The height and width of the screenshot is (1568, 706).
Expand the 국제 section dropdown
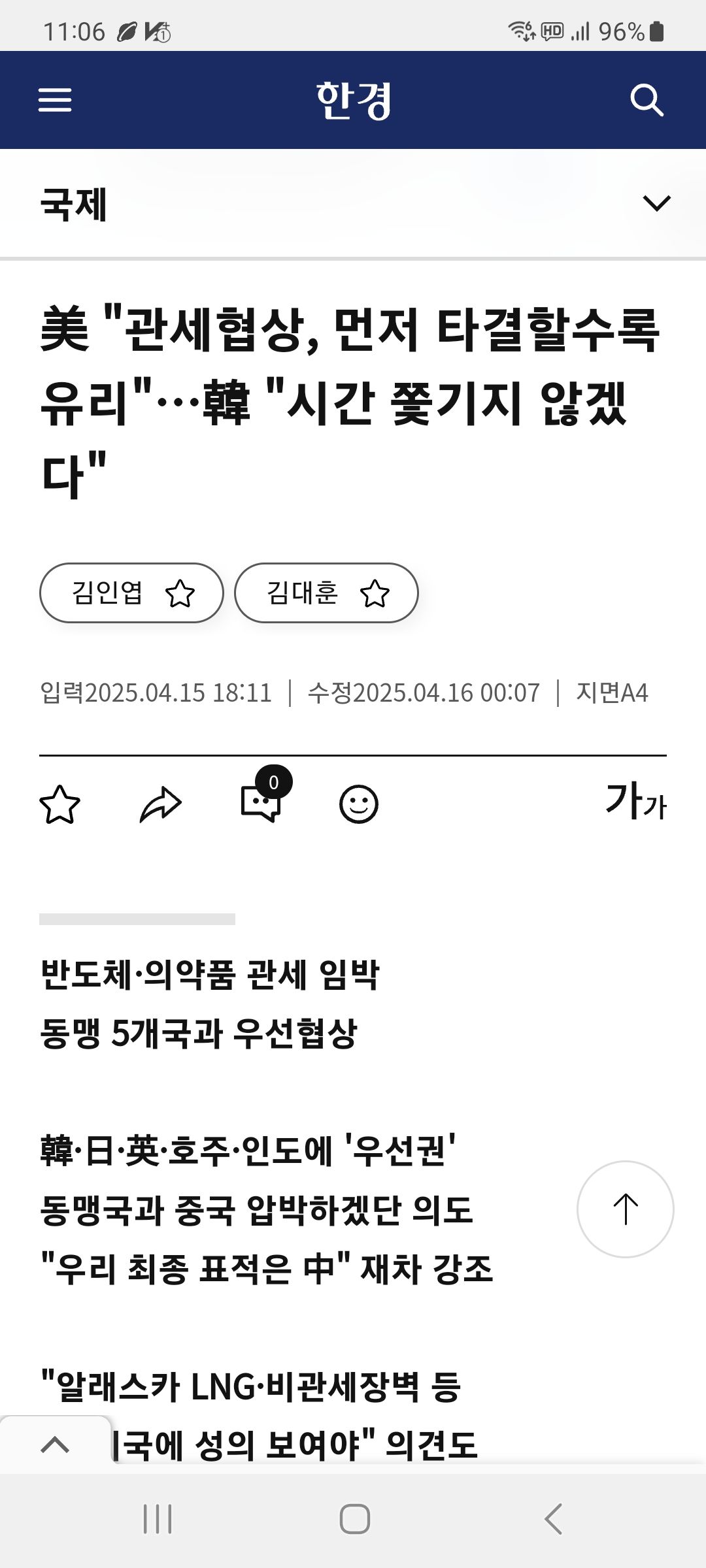click(x=656, y=203)
